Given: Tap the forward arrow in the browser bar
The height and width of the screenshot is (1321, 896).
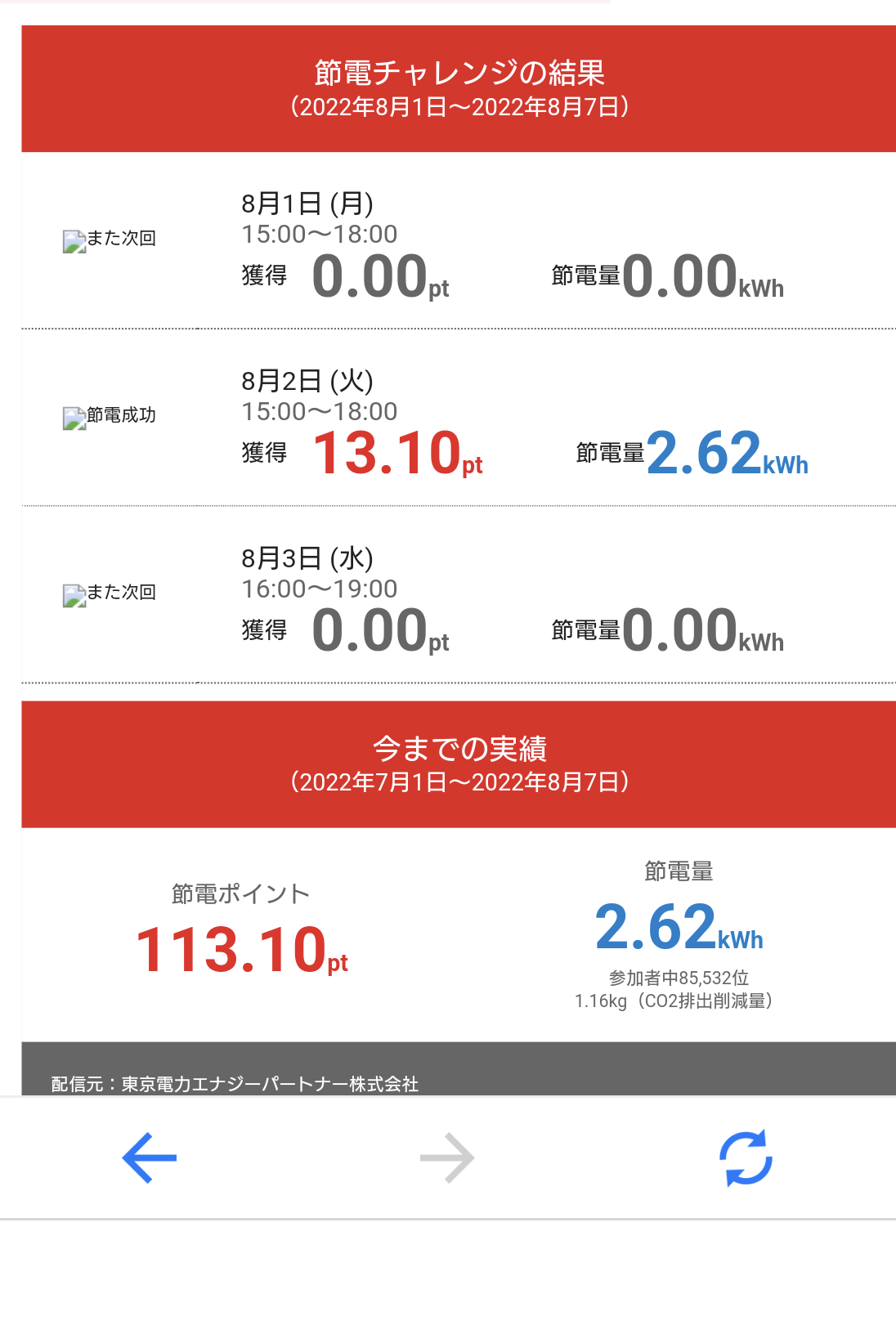Looking at the screenshot, I should pyautogui.click(x=447, y=1158).
